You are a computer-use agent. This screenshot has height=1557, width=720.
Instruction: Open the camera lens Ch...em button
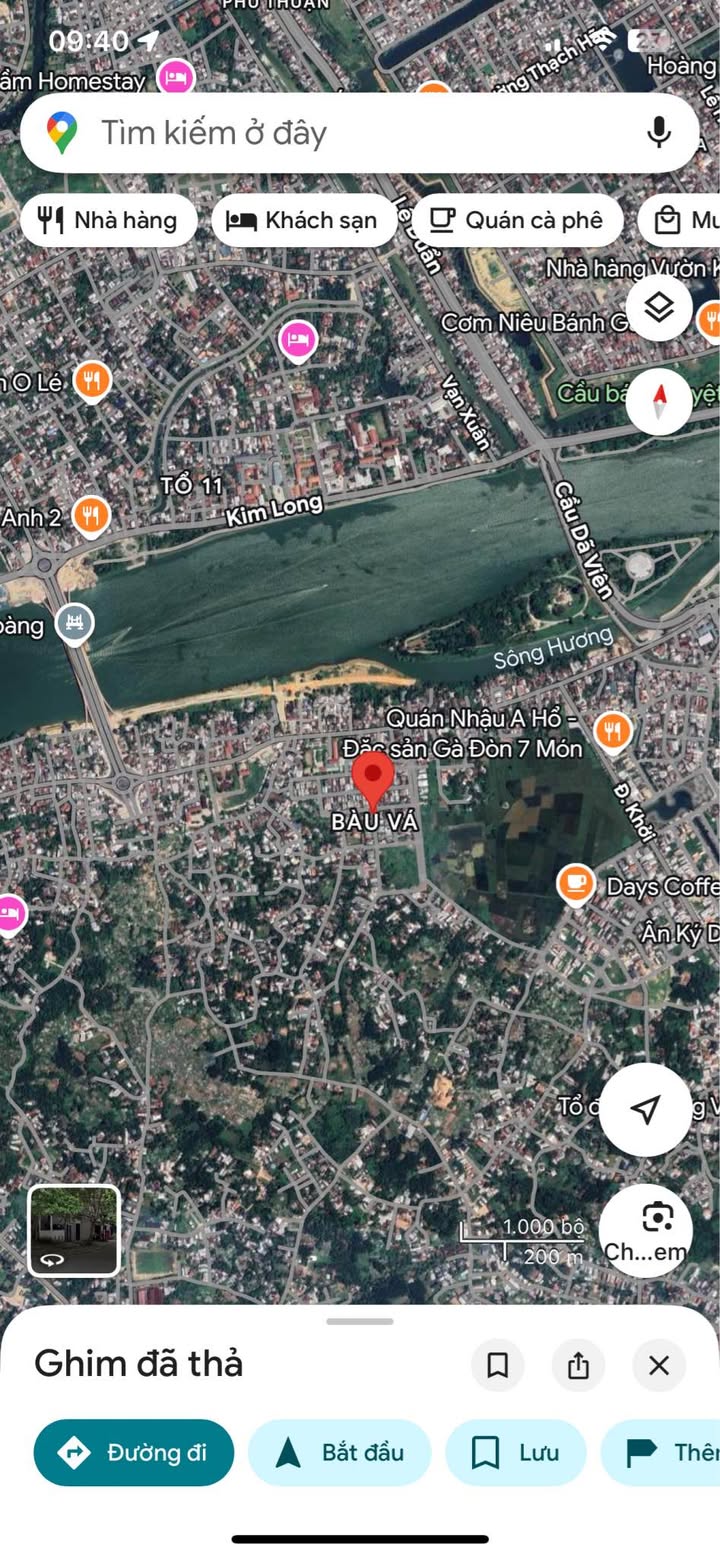pos(645,1230)
